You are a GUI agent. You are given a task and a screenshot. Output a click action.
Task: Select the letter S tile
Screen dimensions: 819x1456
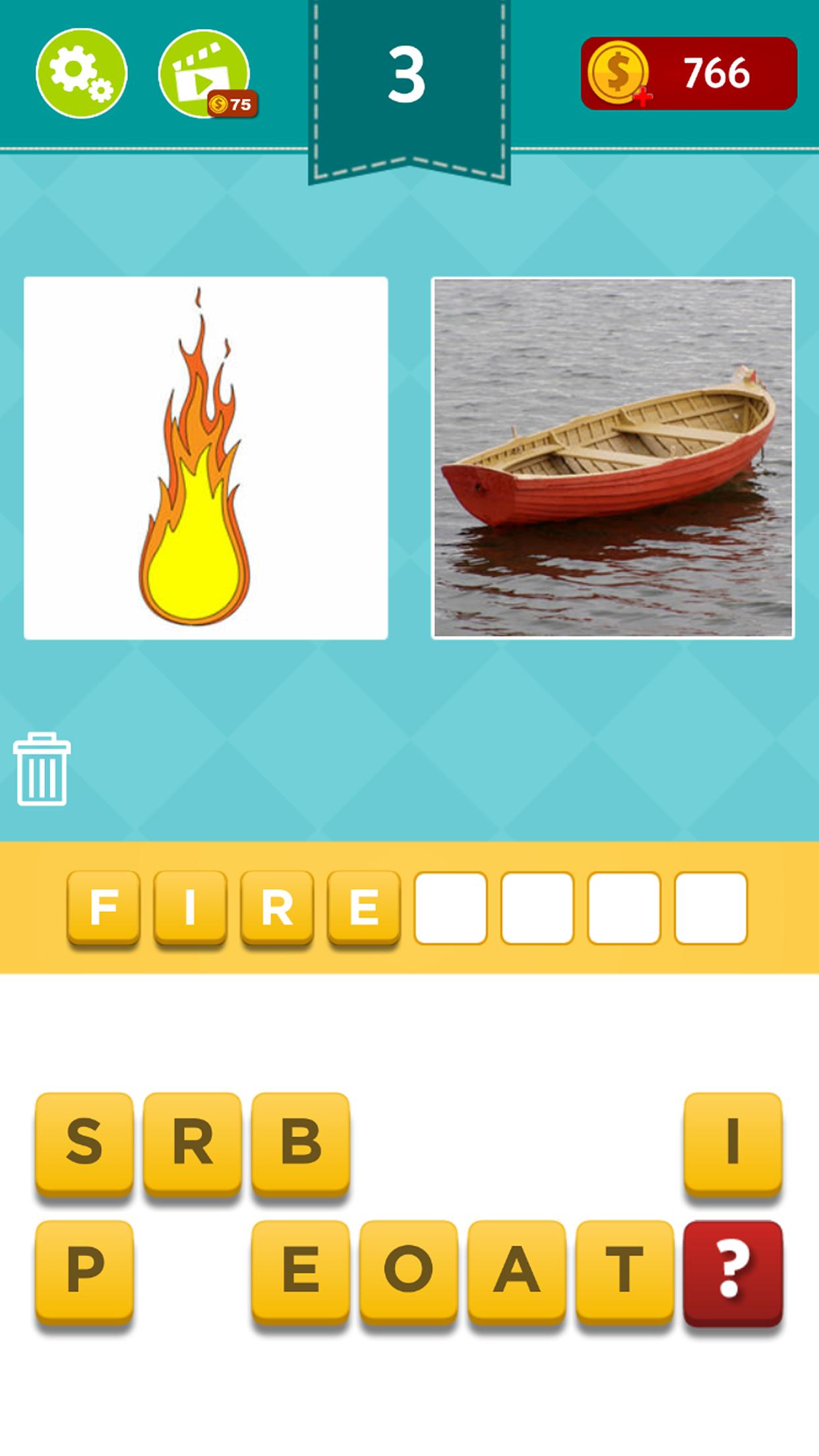pos(84,1142)
